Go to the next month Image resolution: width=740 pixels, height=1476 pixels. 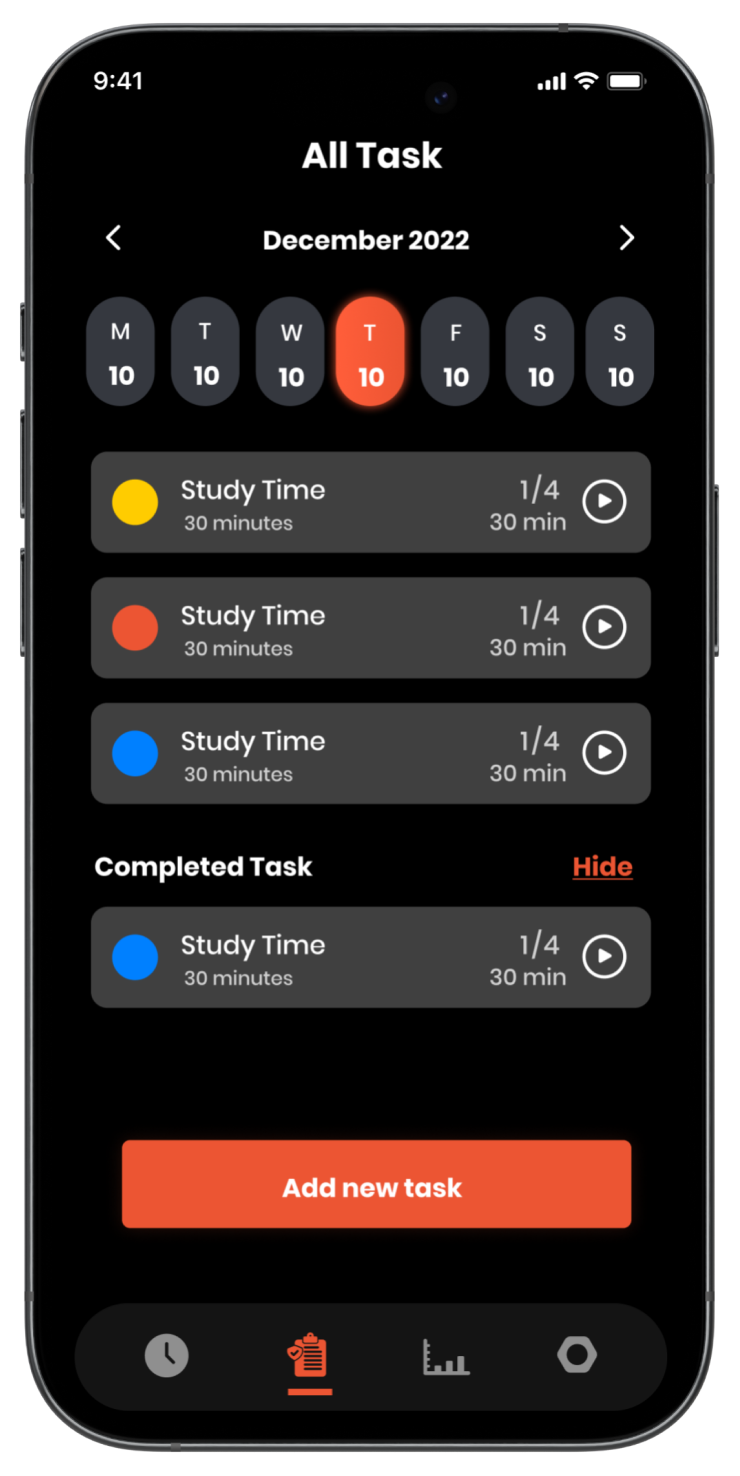tap(627, 238)
